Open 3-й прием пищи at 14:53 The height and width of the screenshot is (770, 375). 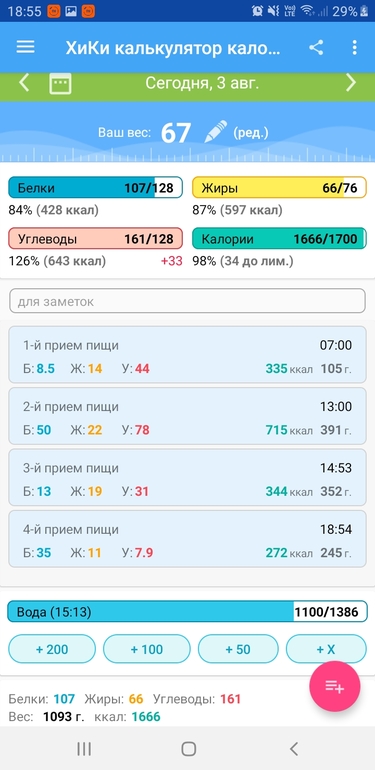188,477
